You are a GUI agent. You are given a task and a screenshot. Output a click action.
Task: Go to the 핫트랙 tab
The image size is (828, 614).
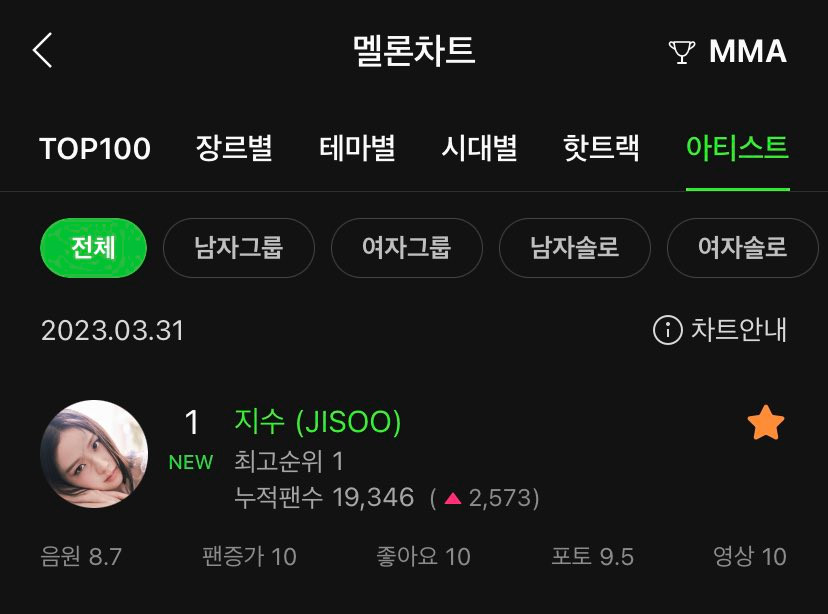tap(601, 148)
